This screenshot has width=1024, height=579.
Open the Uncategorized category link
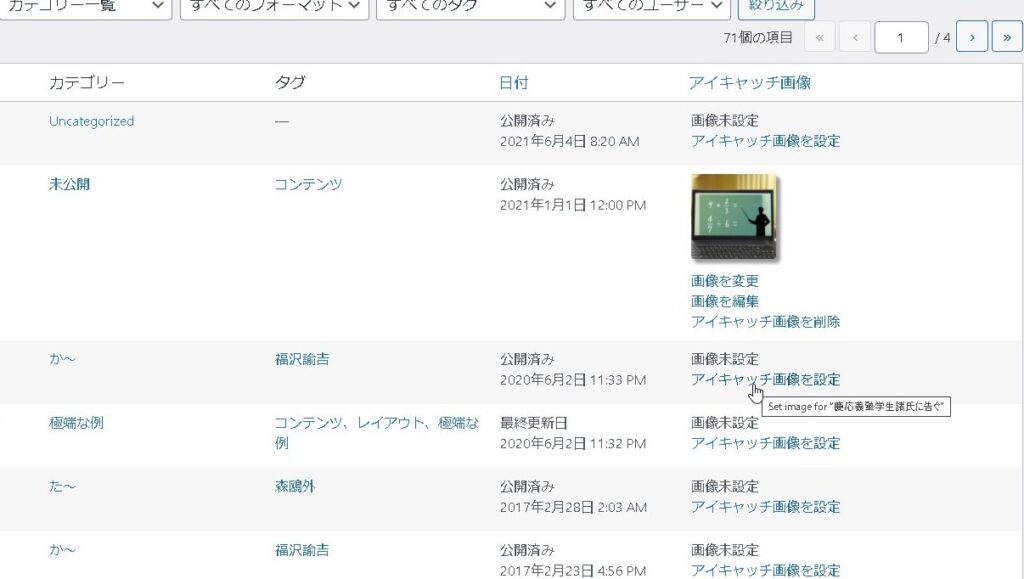coord(91,121)
